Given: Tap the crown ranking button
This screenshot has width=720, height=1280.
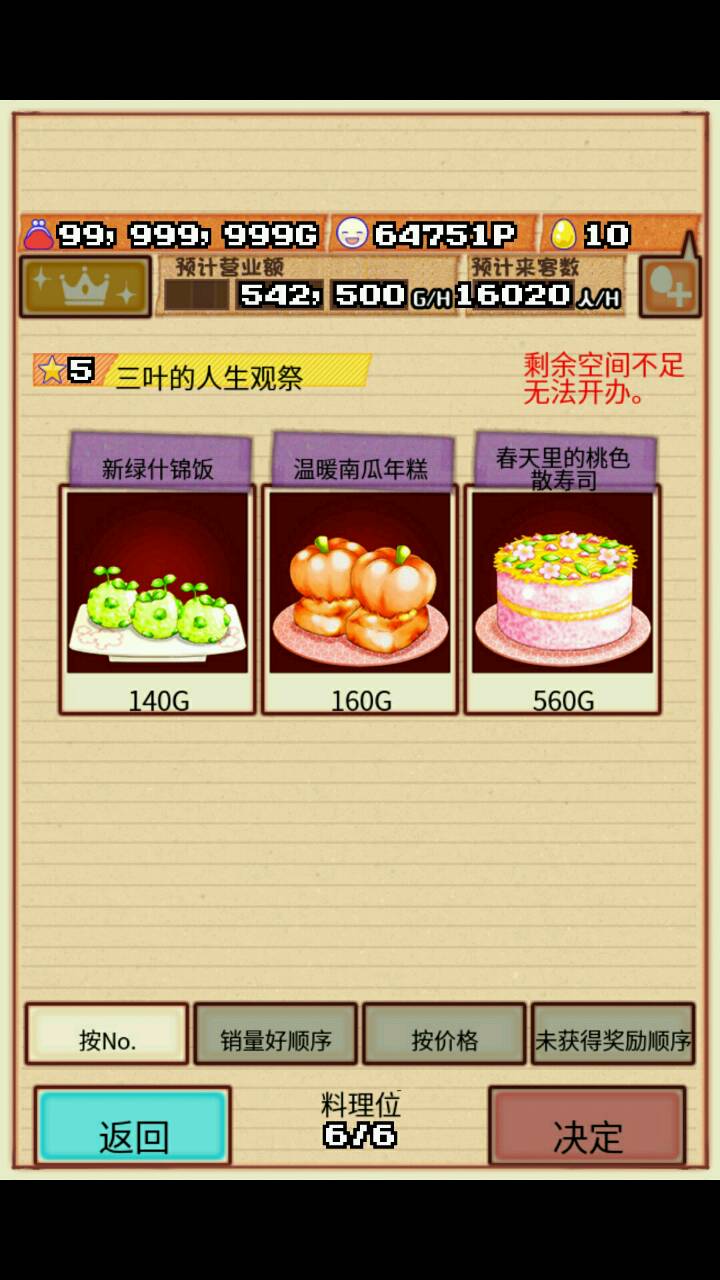Looking at the screenshot, I should click(x=85, y=287).
